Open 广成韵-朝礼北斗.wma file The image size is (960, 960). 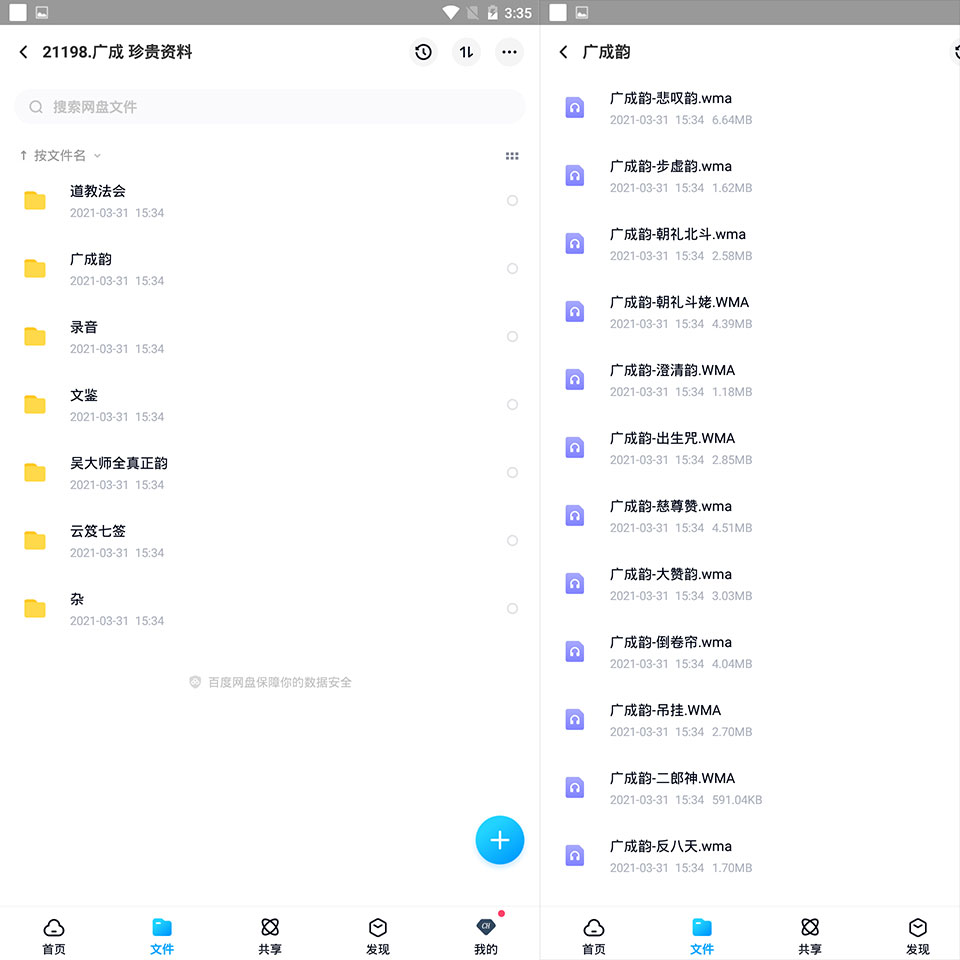pos(750,244)
